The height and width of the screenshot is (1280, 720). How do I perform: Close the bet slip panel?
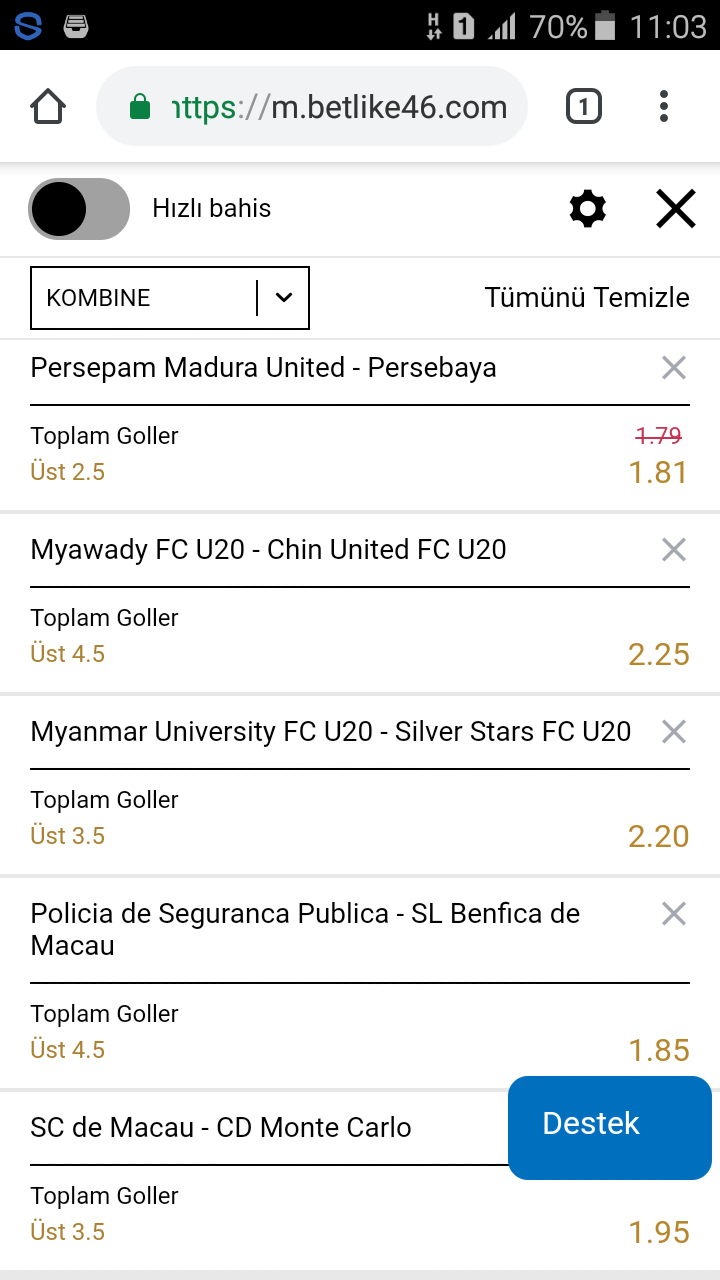click(x=676, y=209)
